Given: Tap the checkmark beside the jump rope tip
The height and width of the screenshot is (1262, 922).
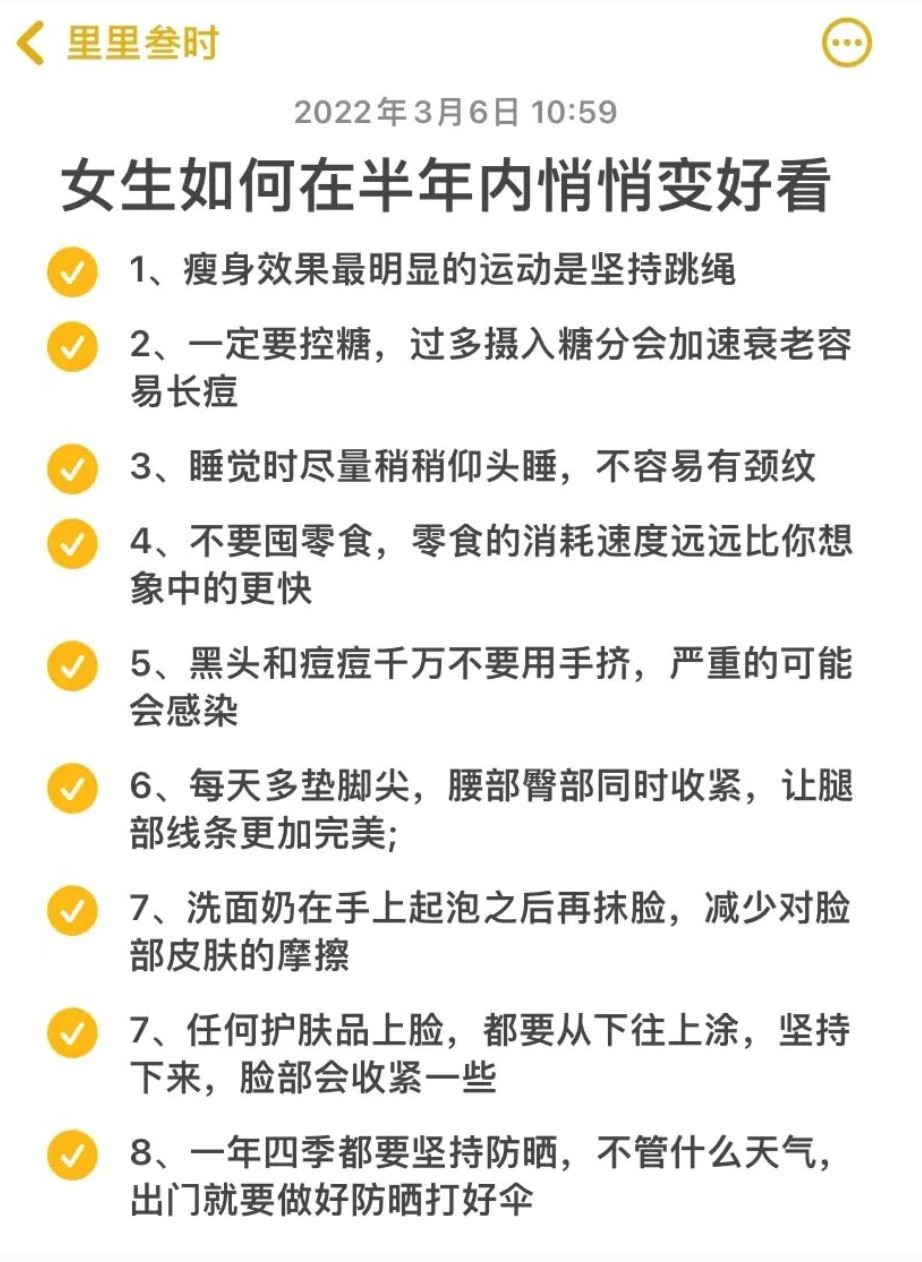Looking at the screenshot, I should tap(71, 271).
